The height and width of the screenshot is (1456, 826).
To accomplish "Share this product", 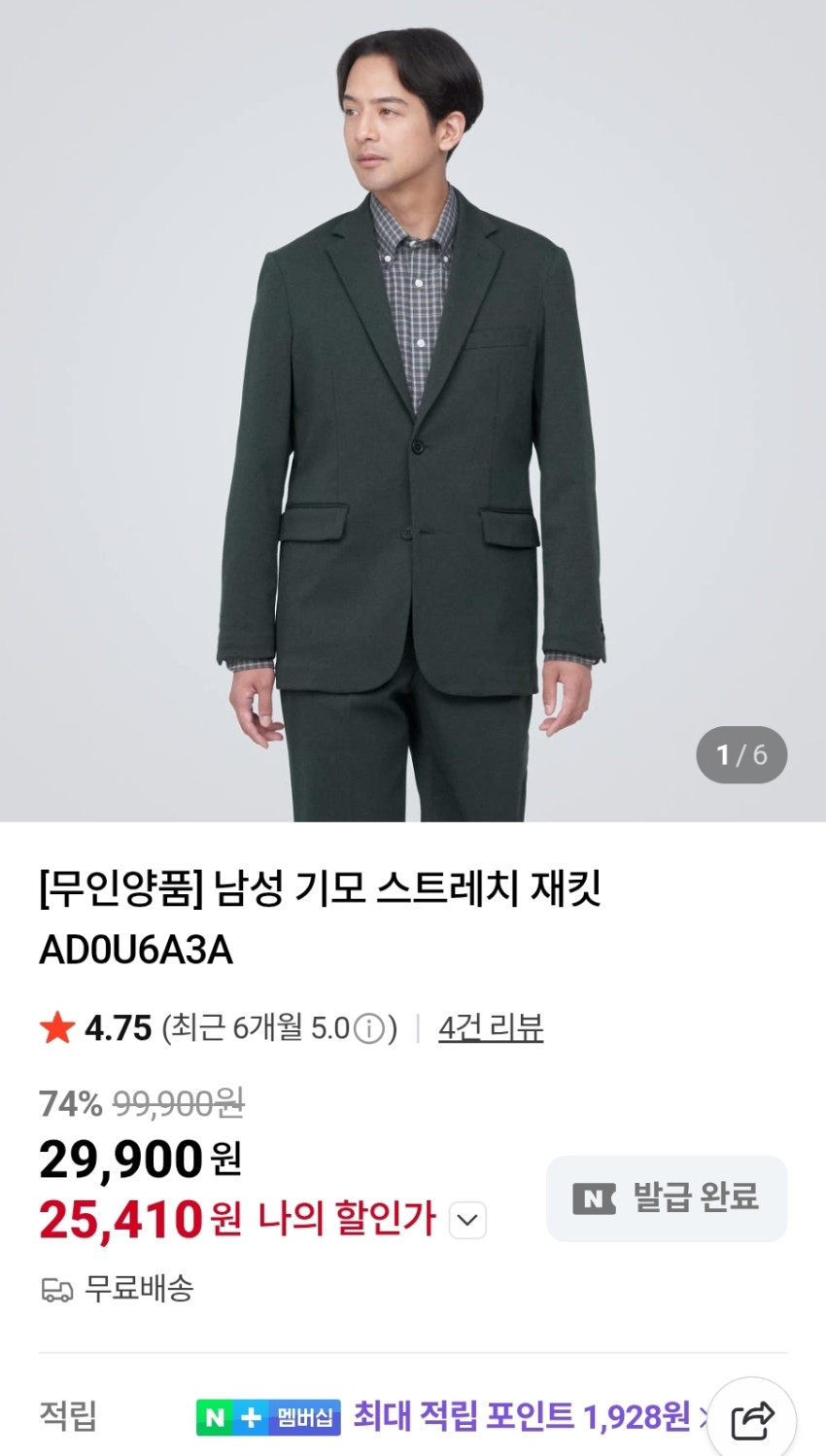I will pyautogui.click(x=752, y=1421).
